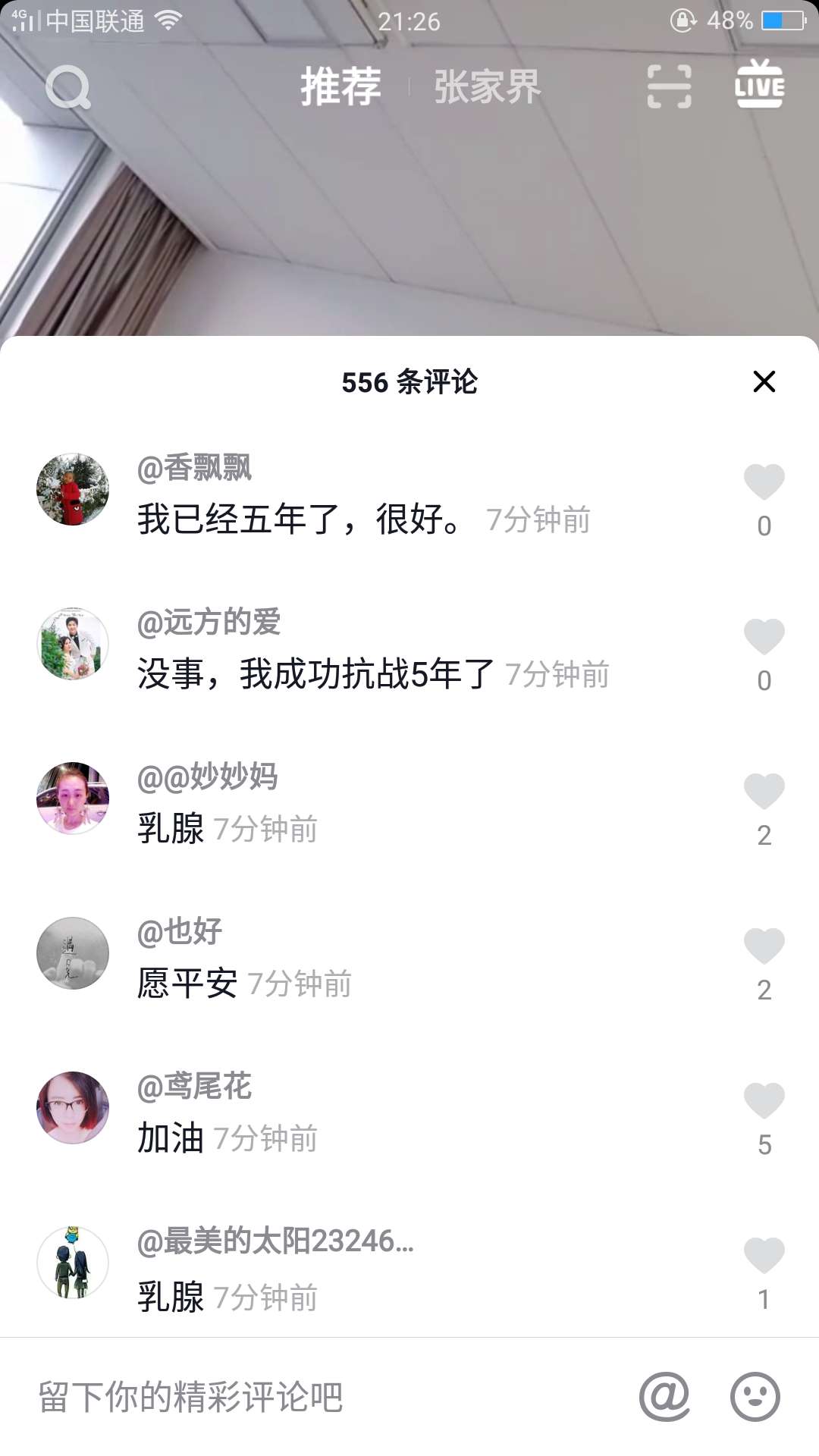Switch to the 推荐 tab
Viewport: 819px width, 1456px height.
pos(340,86)
